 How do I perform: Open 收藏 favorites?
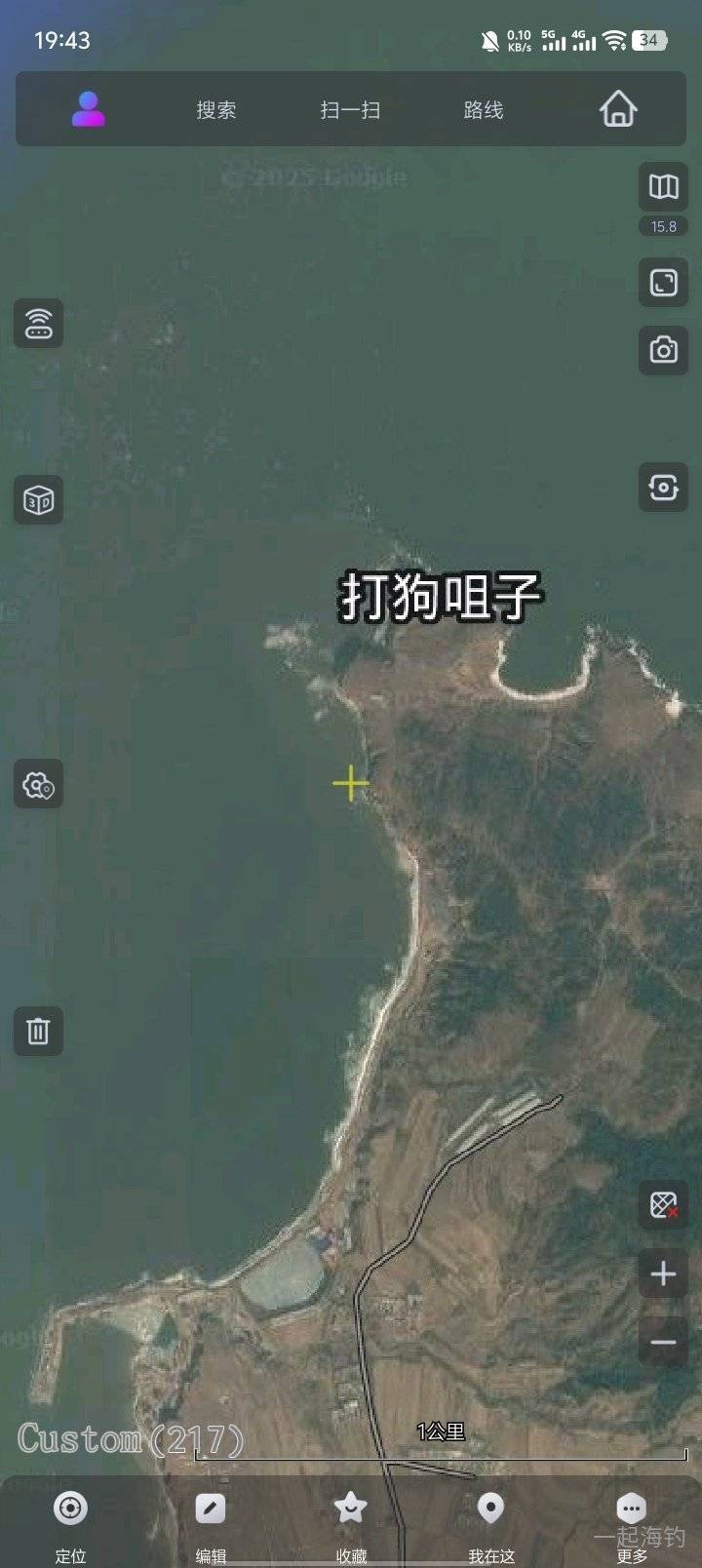[x=351, y=1521]
